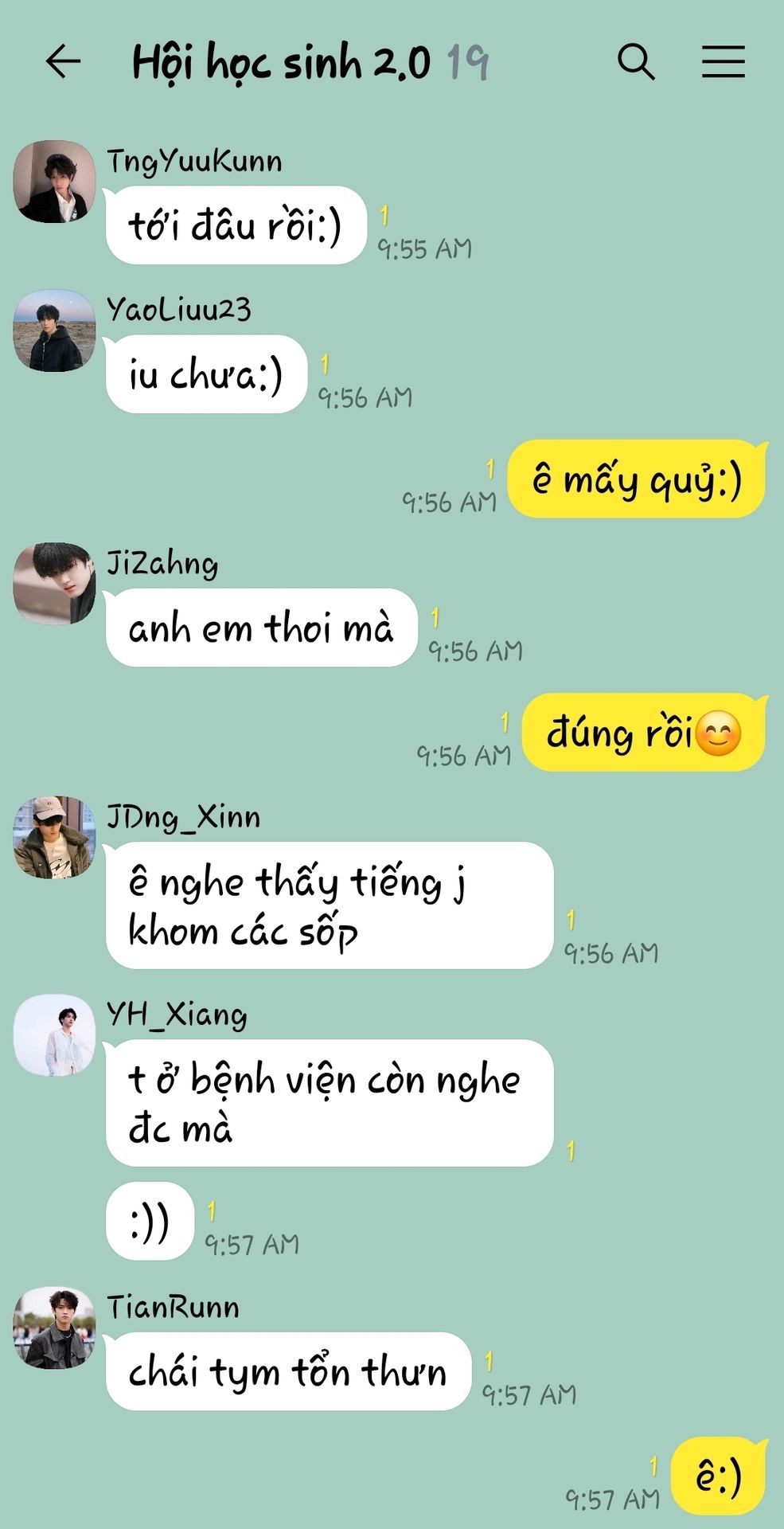
Task: Open TianRunn's profile picture
Action: [54, 1328]
